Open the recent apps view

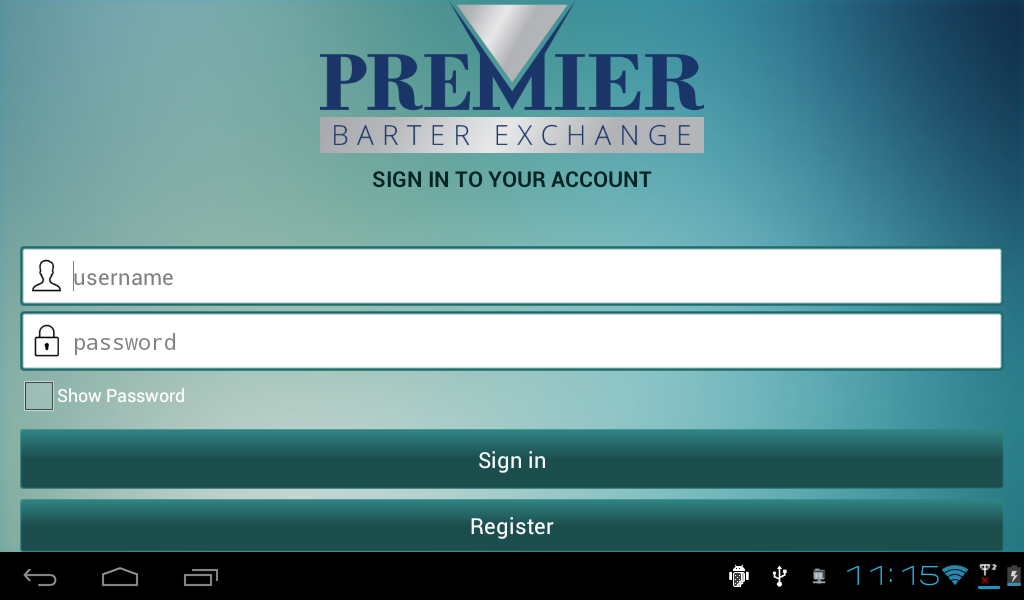[201, 577]
